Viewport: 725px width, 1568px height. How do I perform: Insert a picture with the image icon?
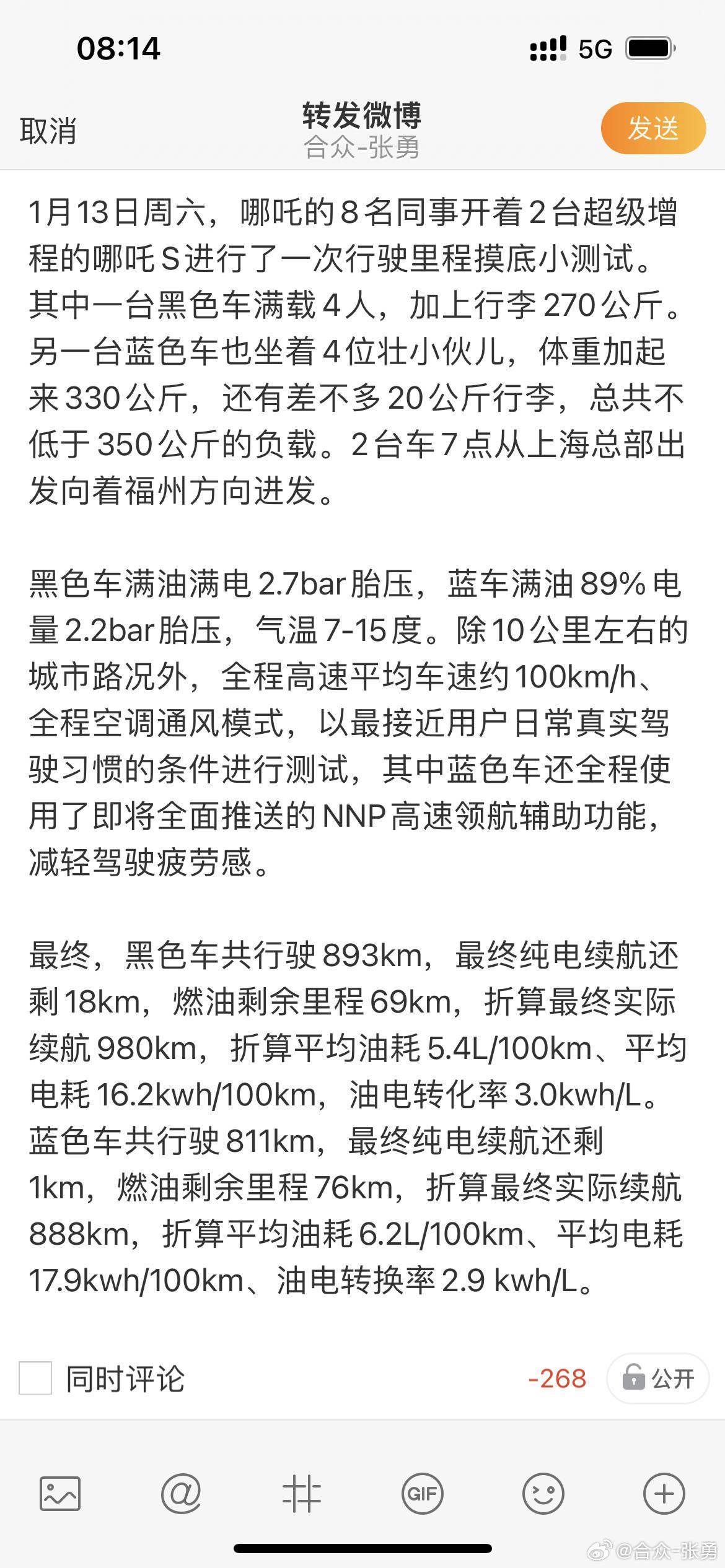click(60, 1493)
